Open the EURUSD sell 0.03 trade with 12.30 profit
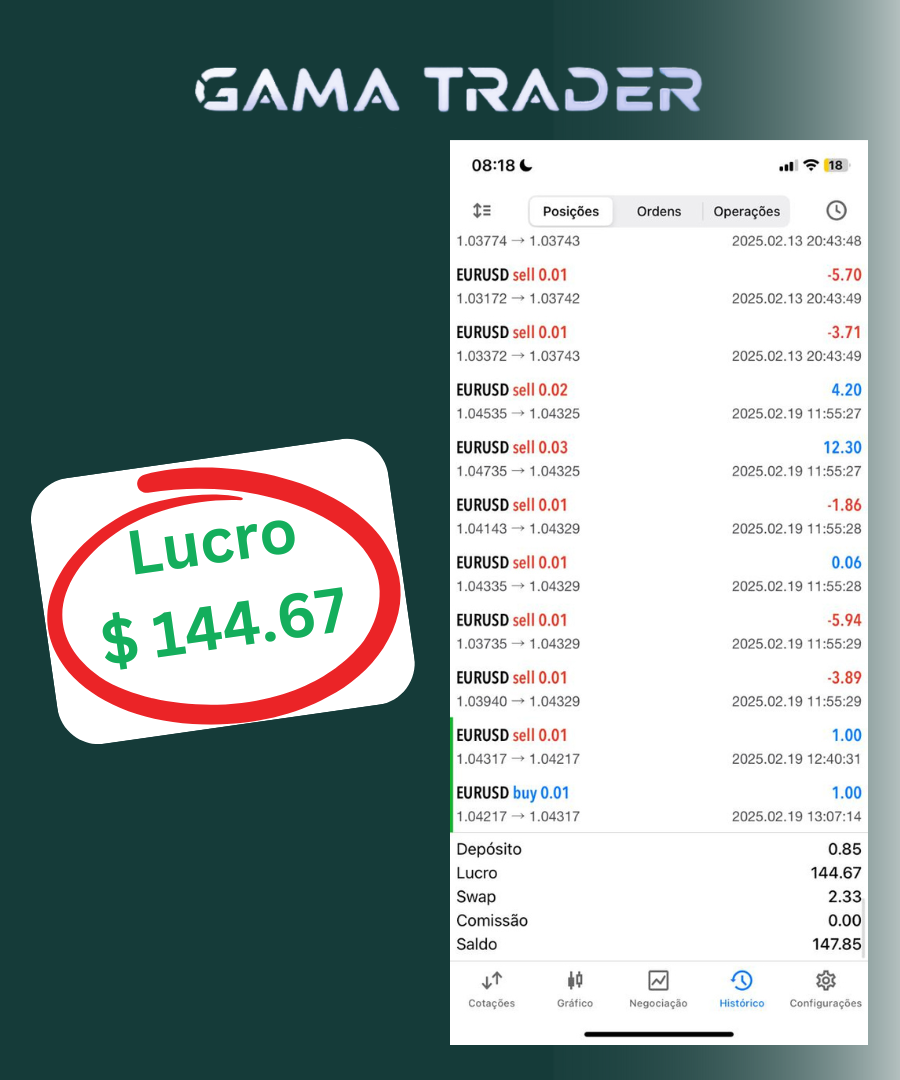The height and width of the screenshot is (1080, 900). (x=657, y=458)
